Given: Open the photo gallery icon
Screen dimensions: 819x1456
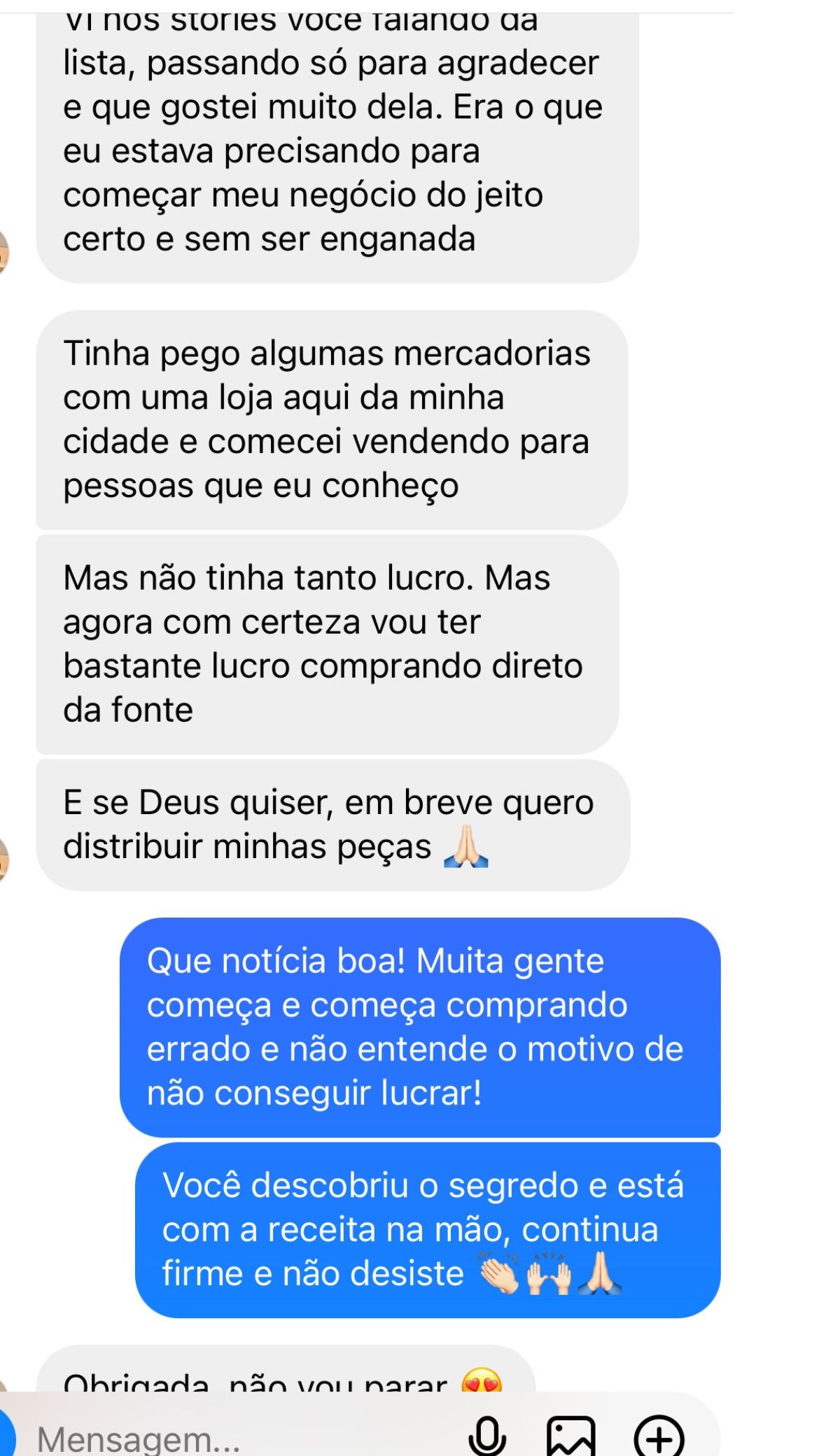Looking at the screenshot, I should point(571,1436).
